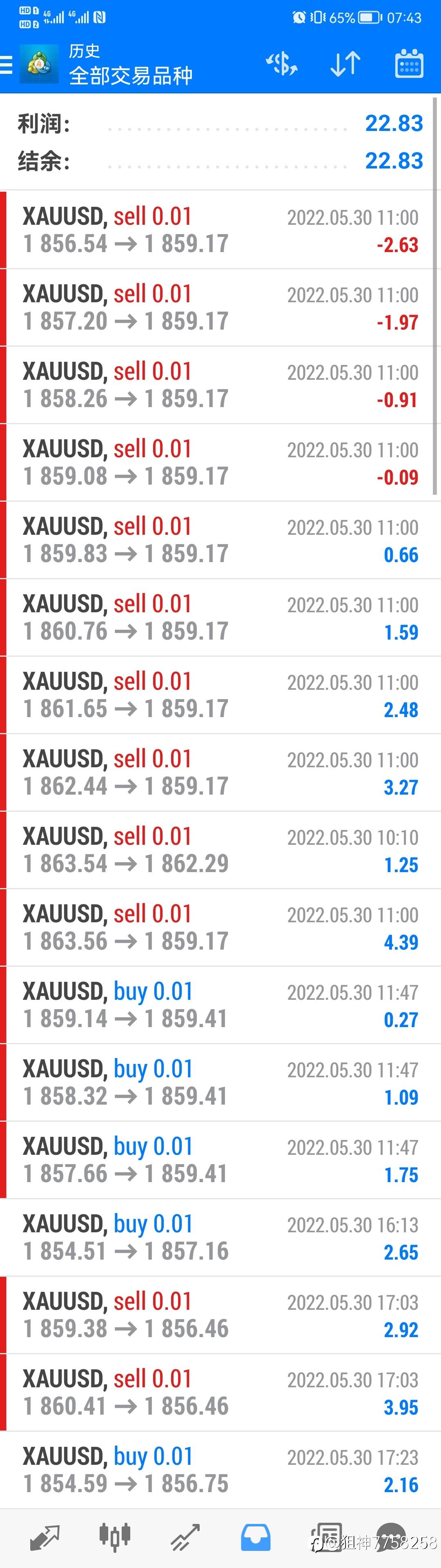This screenshot has height=1568, width=441.
Task: Expand the buy trade closed at 16:13
Action: (x=220, y=1237)
